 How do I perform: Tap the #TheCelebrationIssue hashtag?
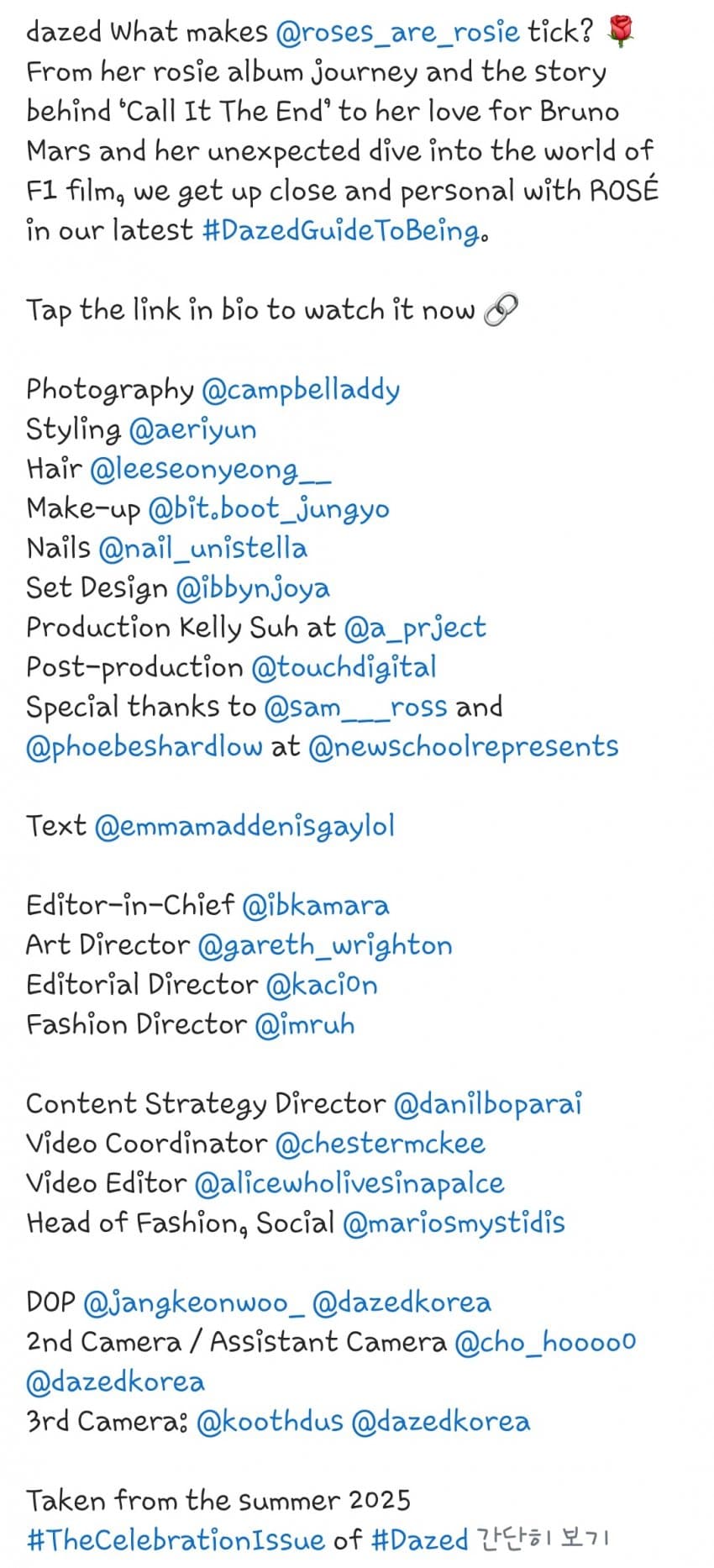(175, 1540)
